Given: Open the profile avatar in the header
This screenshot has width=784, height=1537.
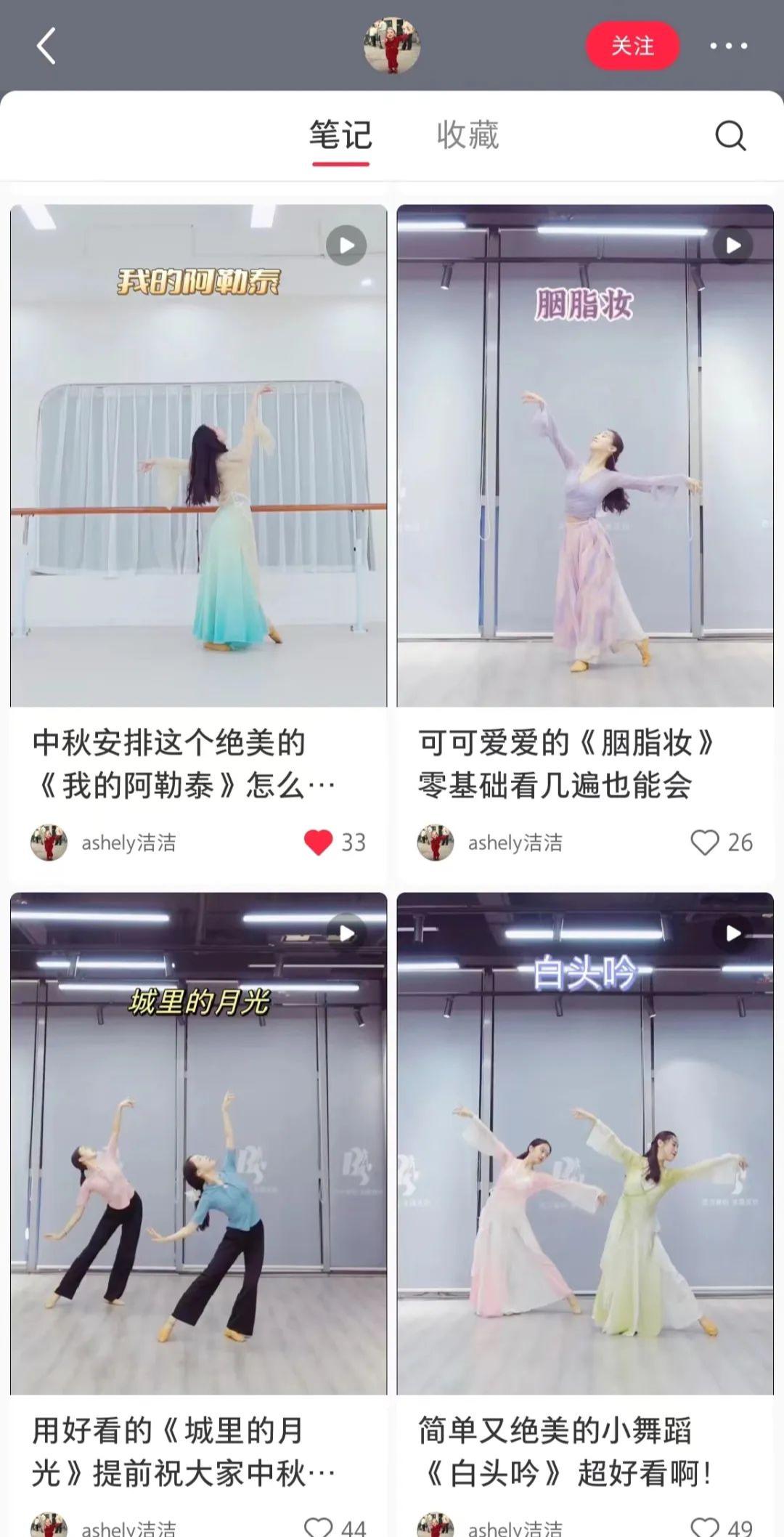Looking at the screenshot, I should coord(391,46).
